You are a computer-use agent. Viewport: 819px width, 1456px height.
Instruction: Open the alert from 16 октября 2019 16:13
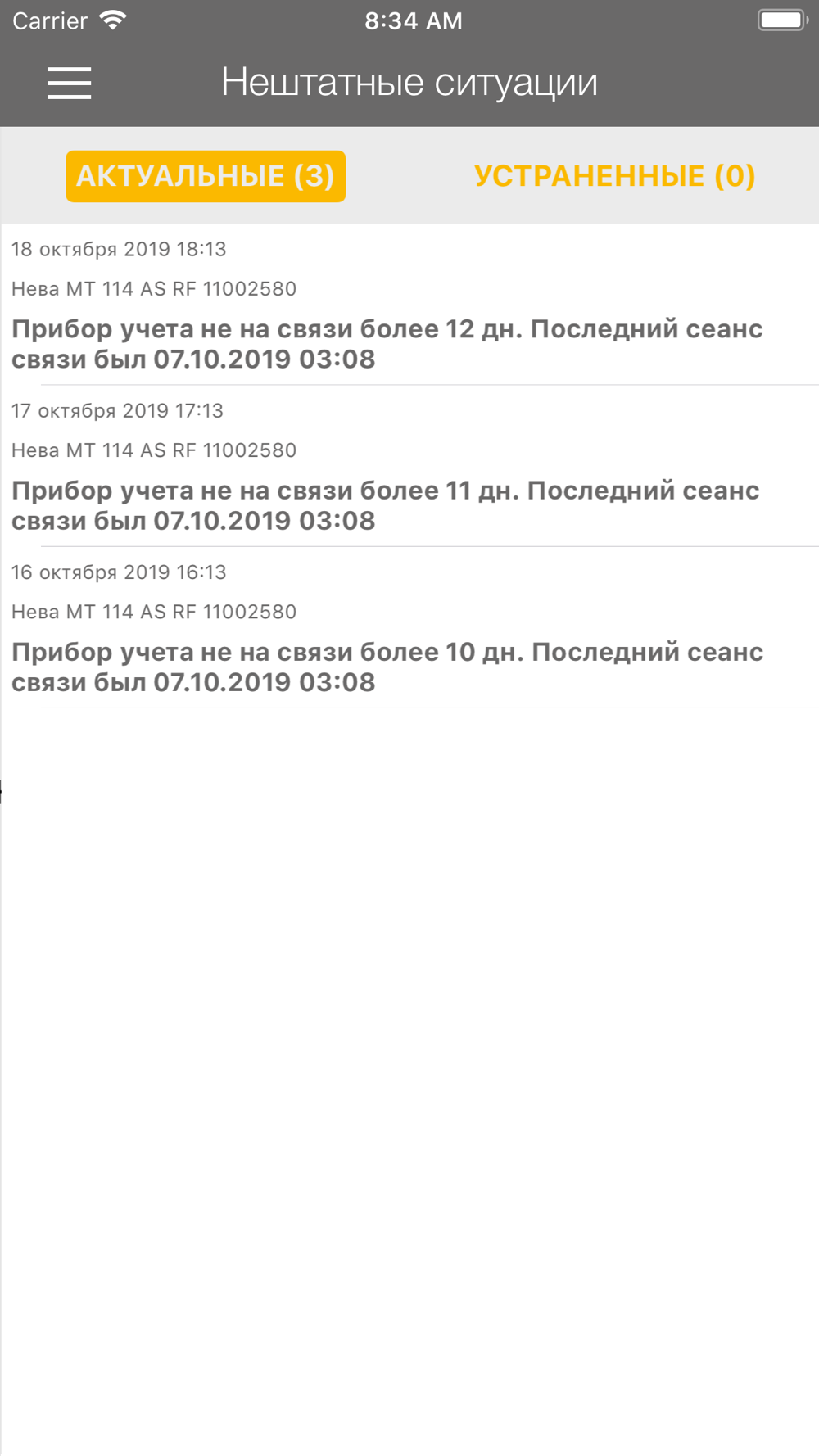pyautogui.click(x=409, y=627)
